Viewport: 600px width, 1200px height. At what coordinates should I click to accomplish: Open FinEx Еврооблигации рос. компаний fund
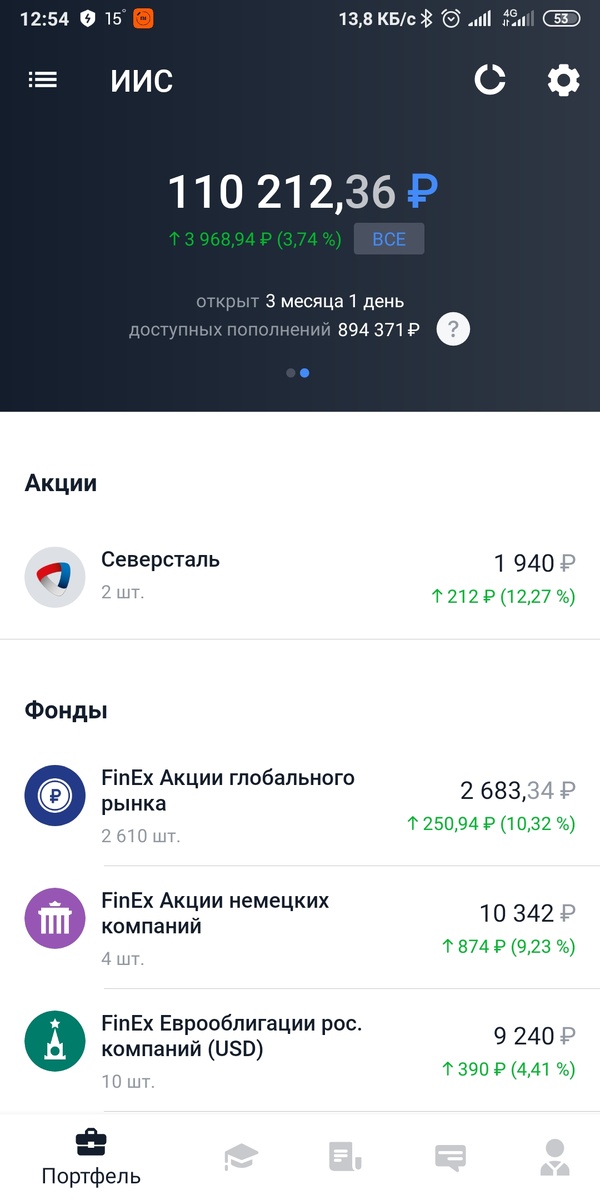click(300, 1051)
